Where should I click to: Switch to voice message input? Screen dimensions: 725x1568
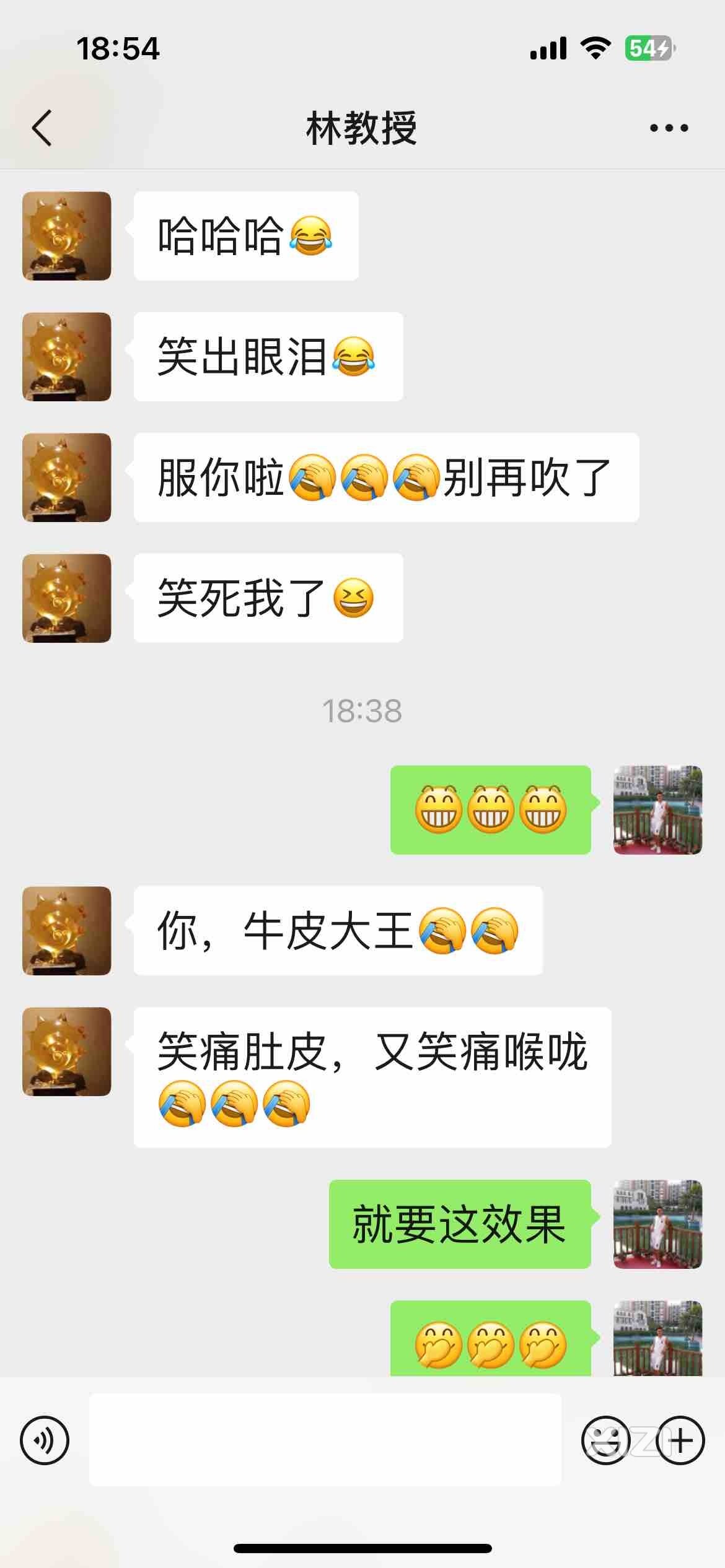[x=45, y=1440]
